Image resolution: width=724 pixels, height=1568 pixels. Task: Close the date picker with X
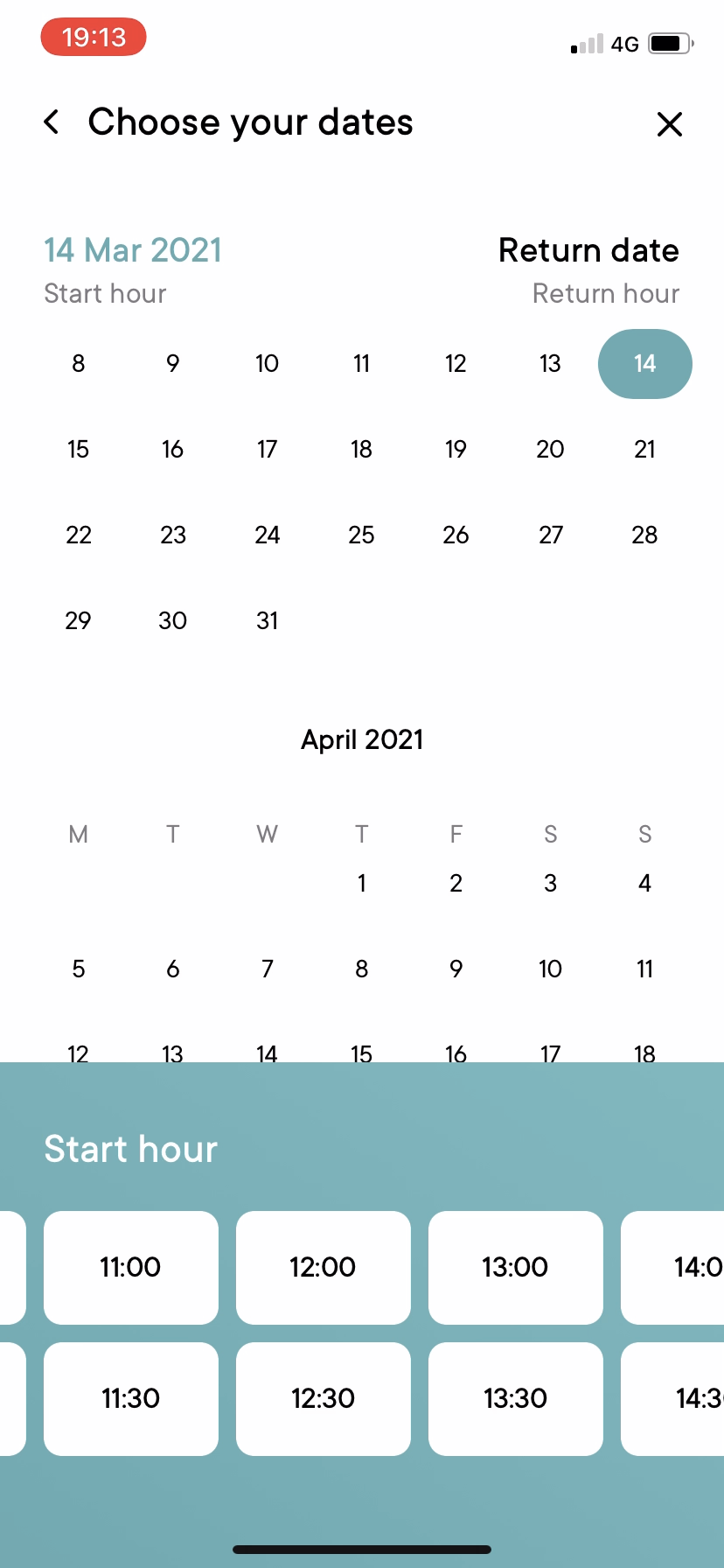(669, 124)
